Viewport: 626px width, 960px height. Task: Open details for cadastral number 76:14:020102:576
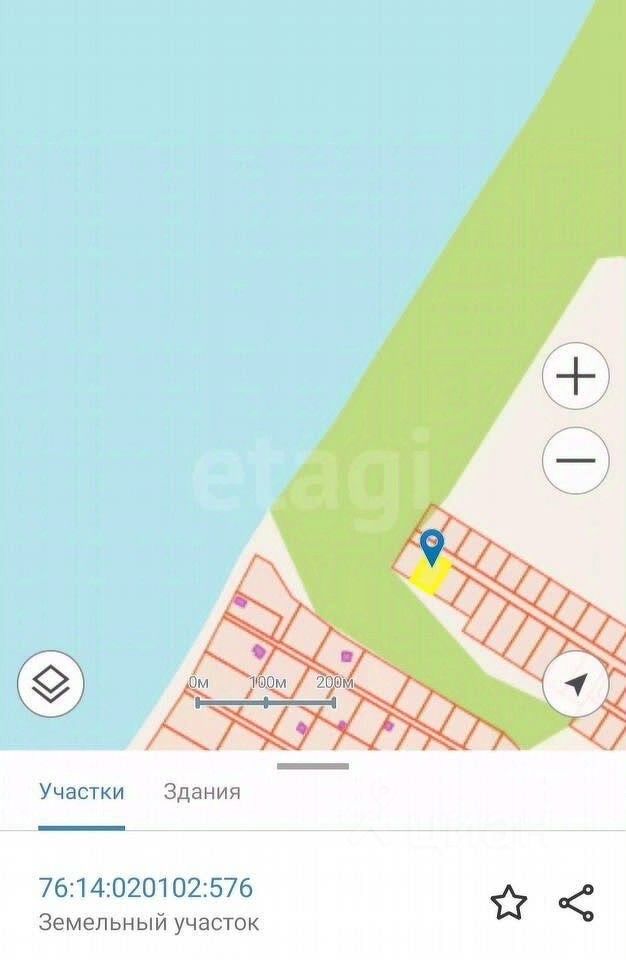(x=146, y=887)
